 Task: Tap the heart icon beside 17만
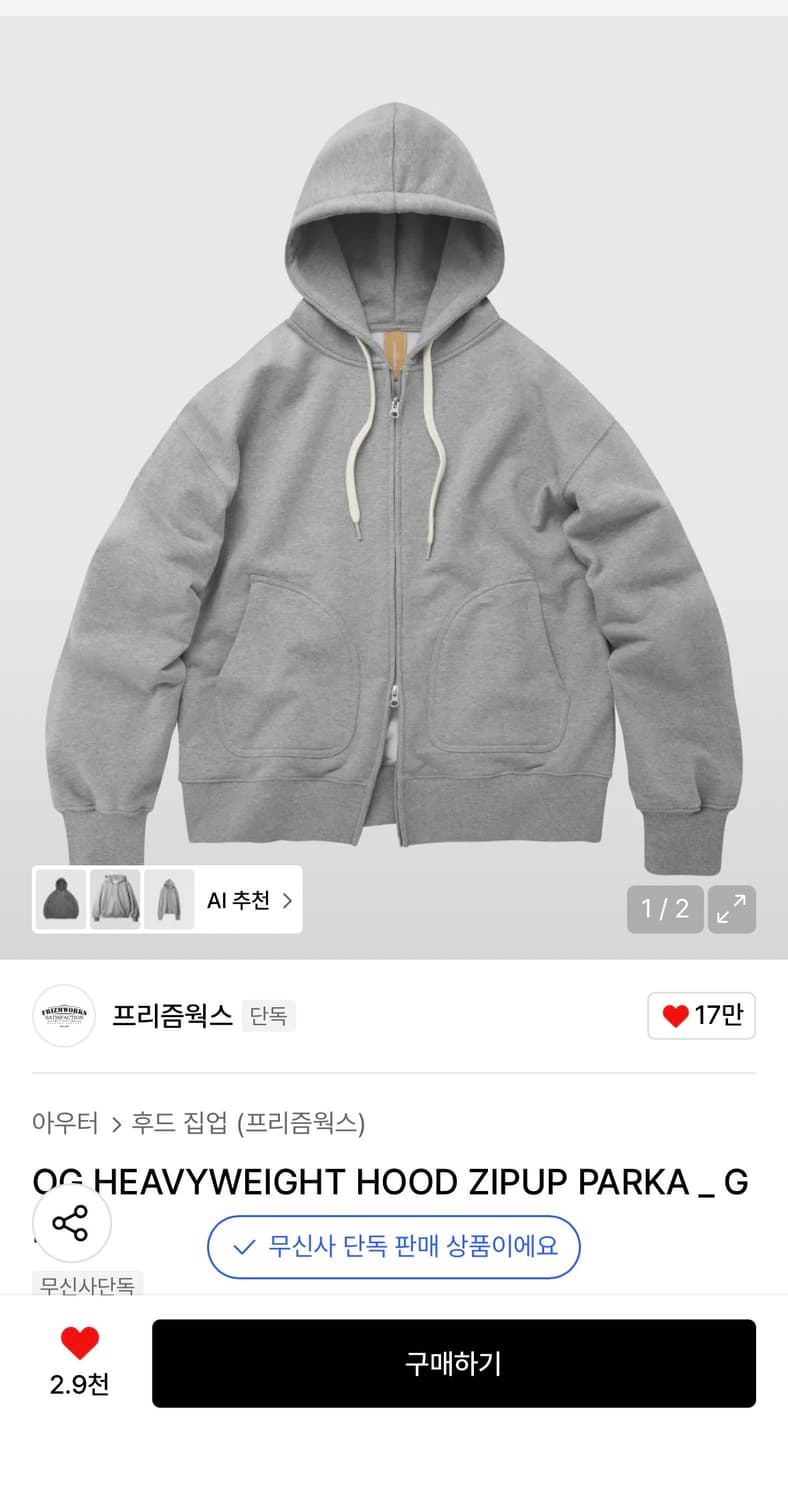(x=676, y=1015)
